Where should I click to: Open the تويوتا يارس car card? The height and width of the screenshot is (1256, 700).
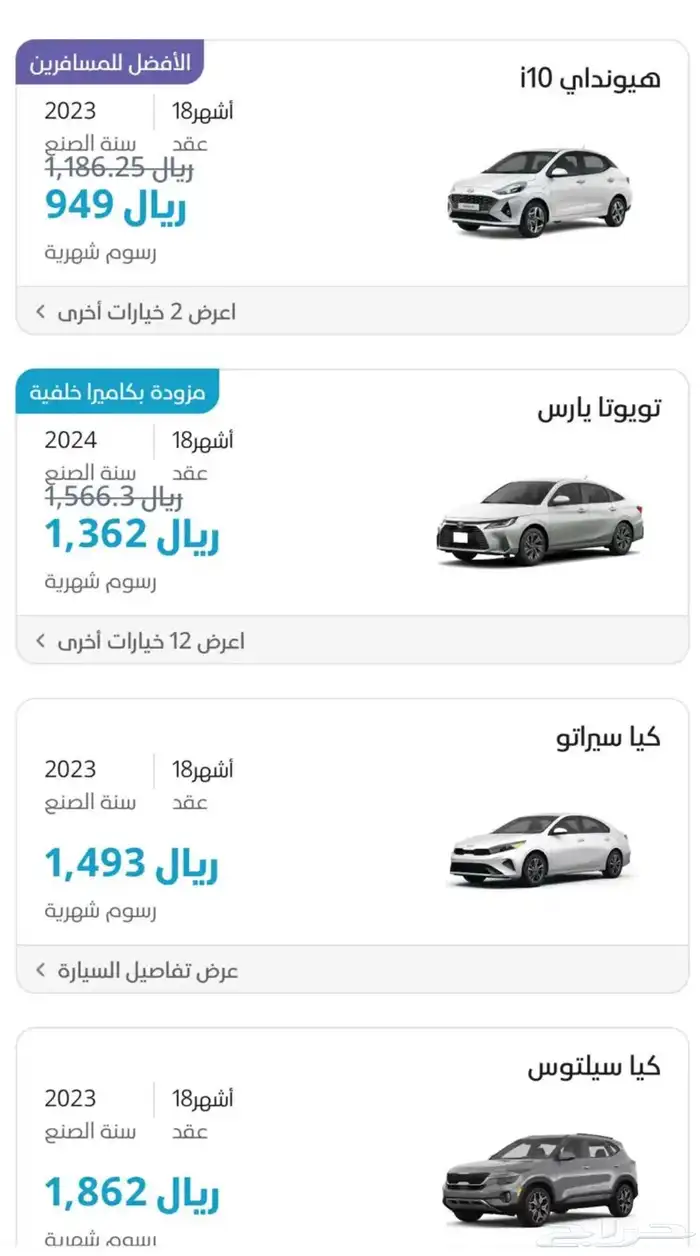click(x=350, y=495)
